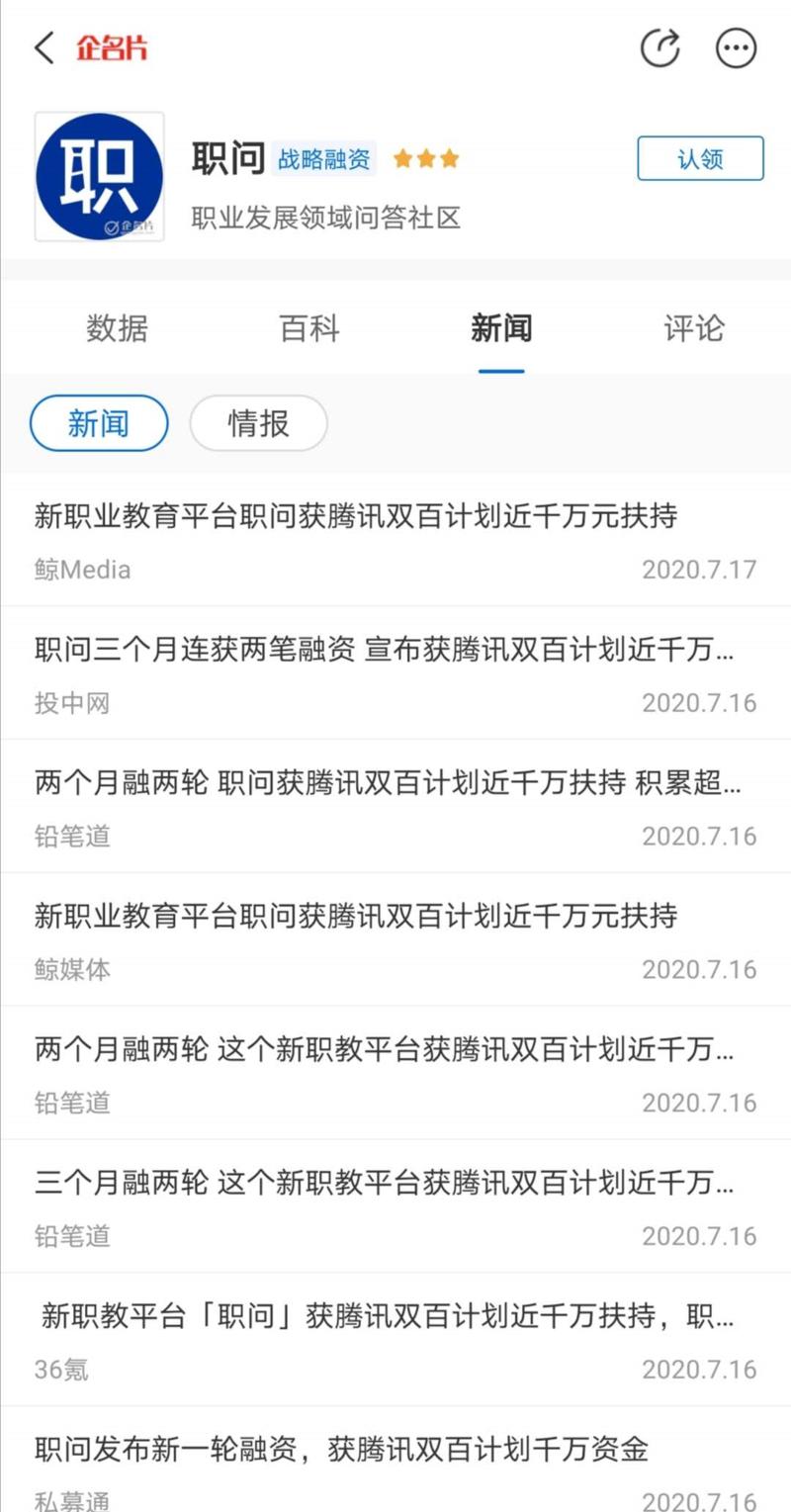This screenshot has height=1512, width=791.
Task: Go back using the top-left arrow
Action: click(x=44, y=47)
